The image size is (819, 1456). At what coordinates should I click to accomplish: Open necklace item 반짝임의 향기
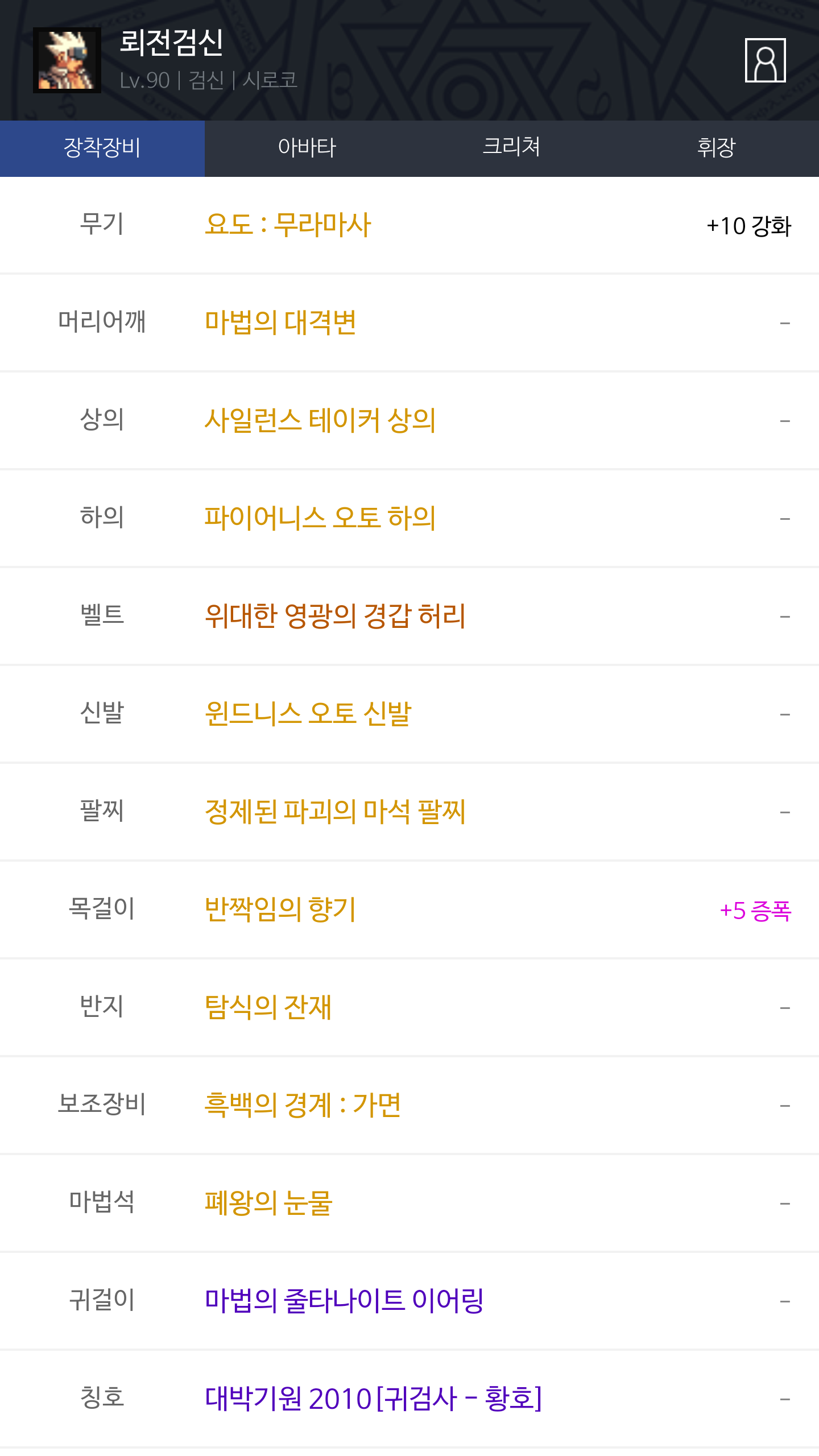click(x=280, y=909)
